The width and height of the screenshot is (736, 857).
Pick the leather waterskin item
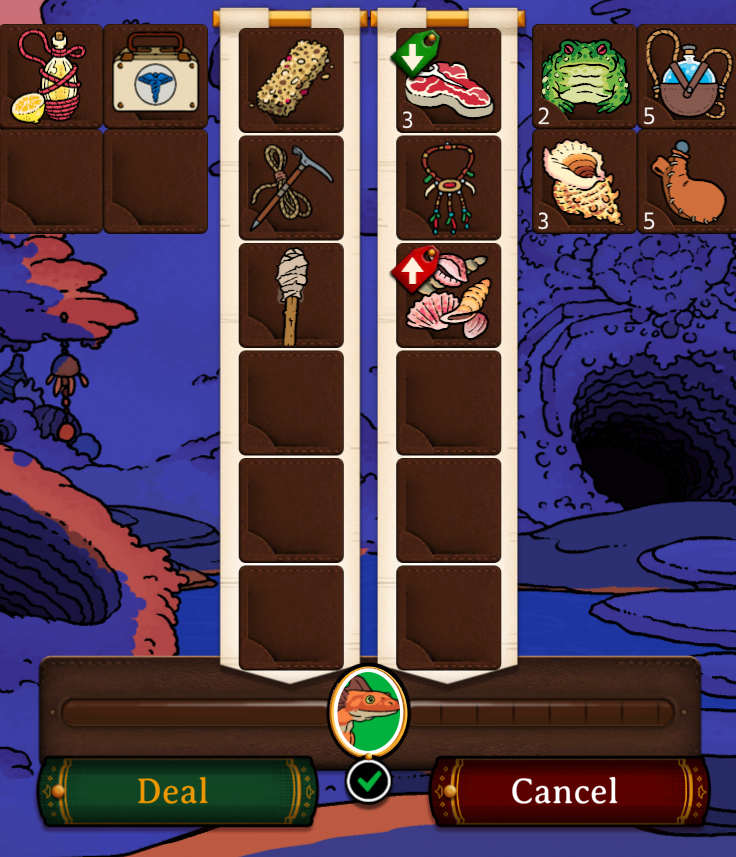[x=688, y=182]
